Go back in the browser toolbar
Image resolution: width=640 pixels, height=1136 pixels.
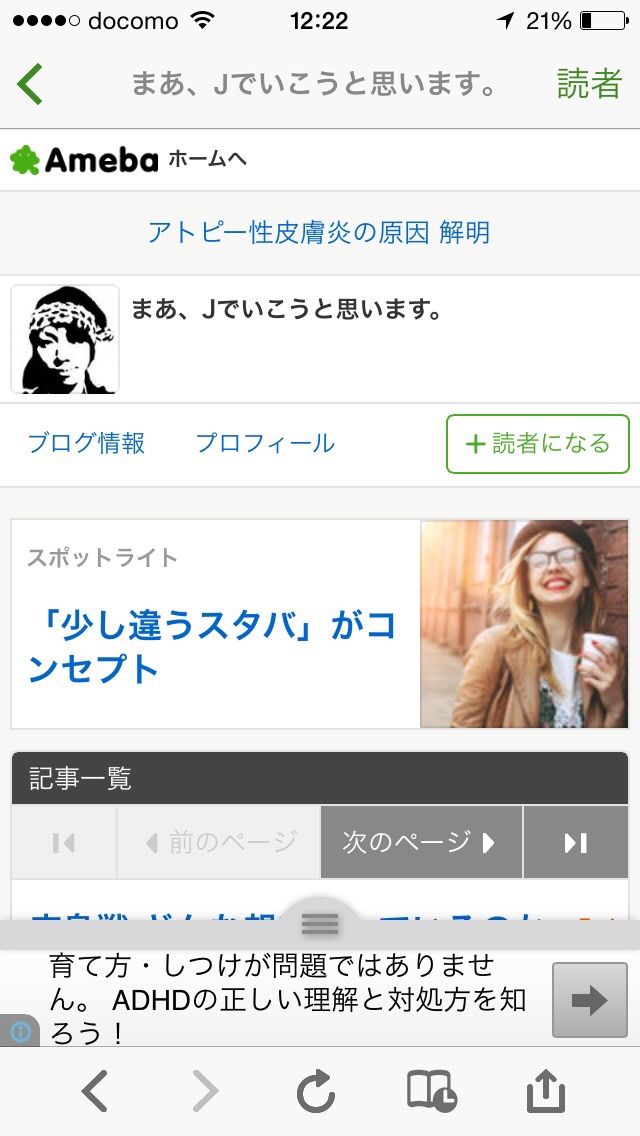point(94,1092)
